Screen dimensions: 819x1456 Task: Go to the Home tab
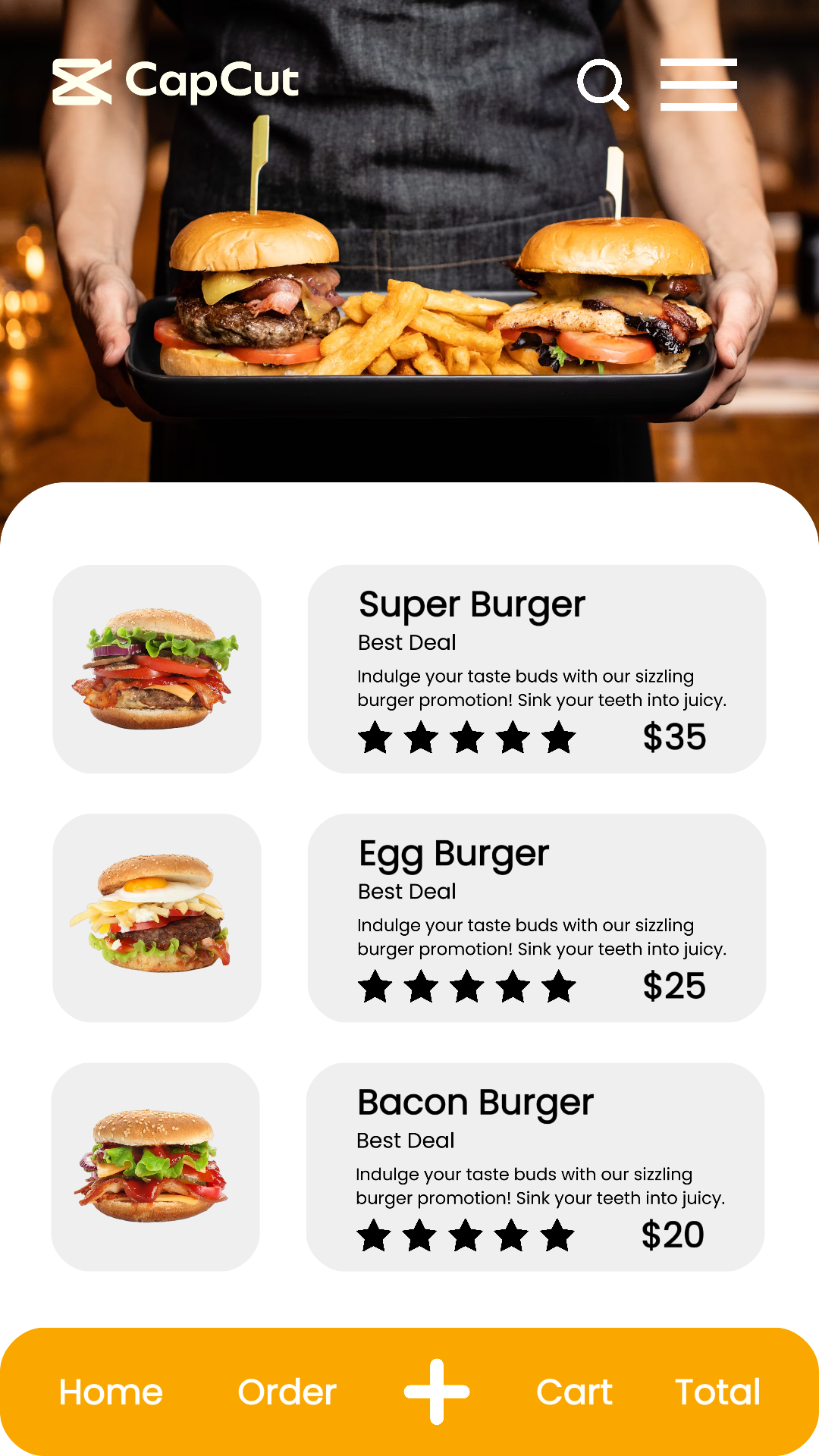pos(111,1392)
